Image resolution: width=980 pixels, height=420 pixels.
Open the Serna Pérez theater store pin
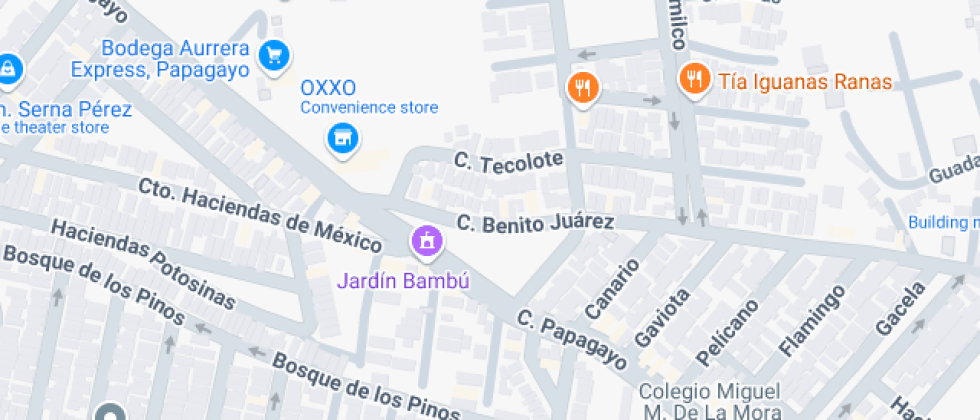[x=8, y=68]
